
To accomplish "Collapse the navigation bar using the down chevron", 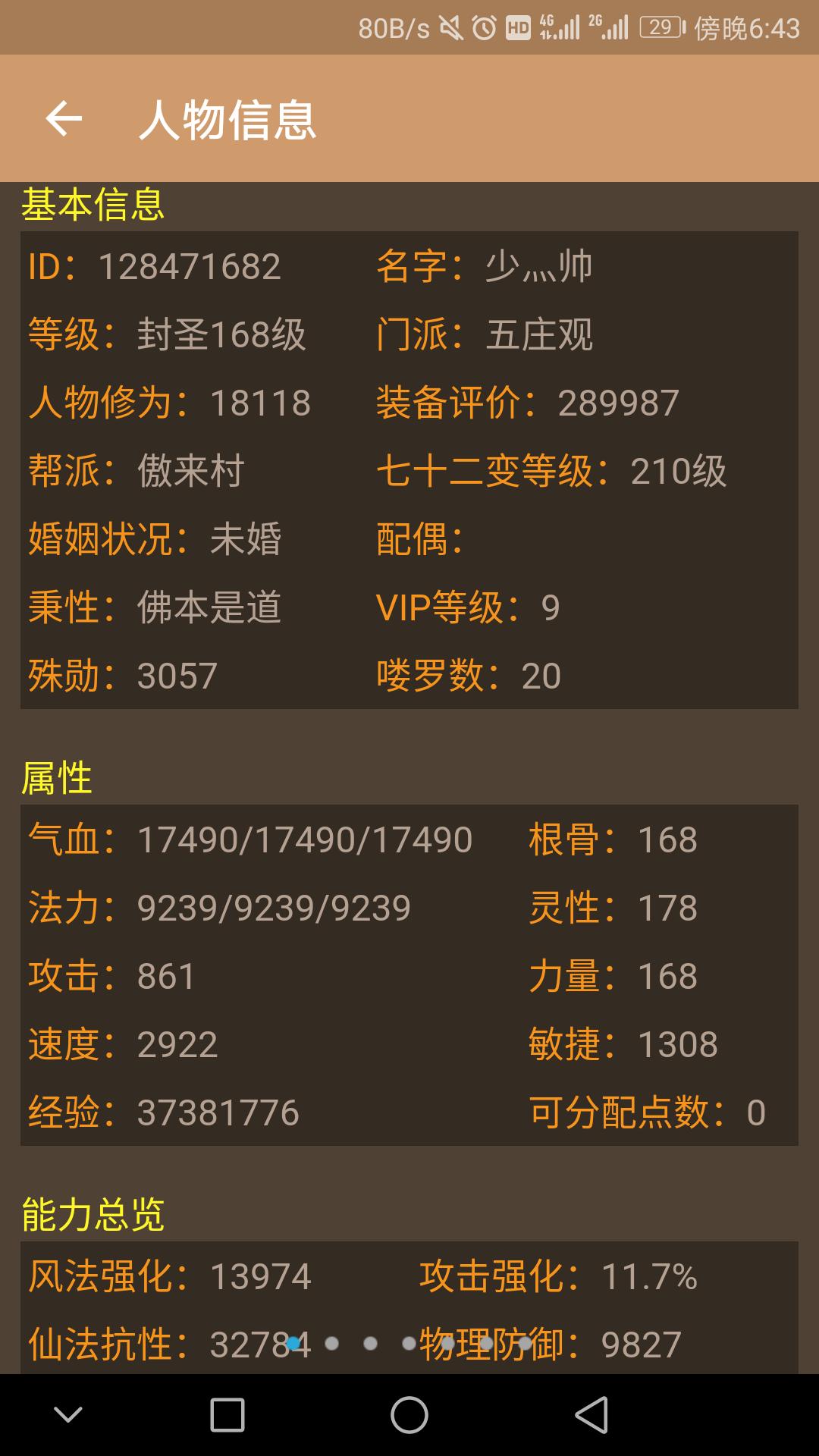I will coord(68,1415).
